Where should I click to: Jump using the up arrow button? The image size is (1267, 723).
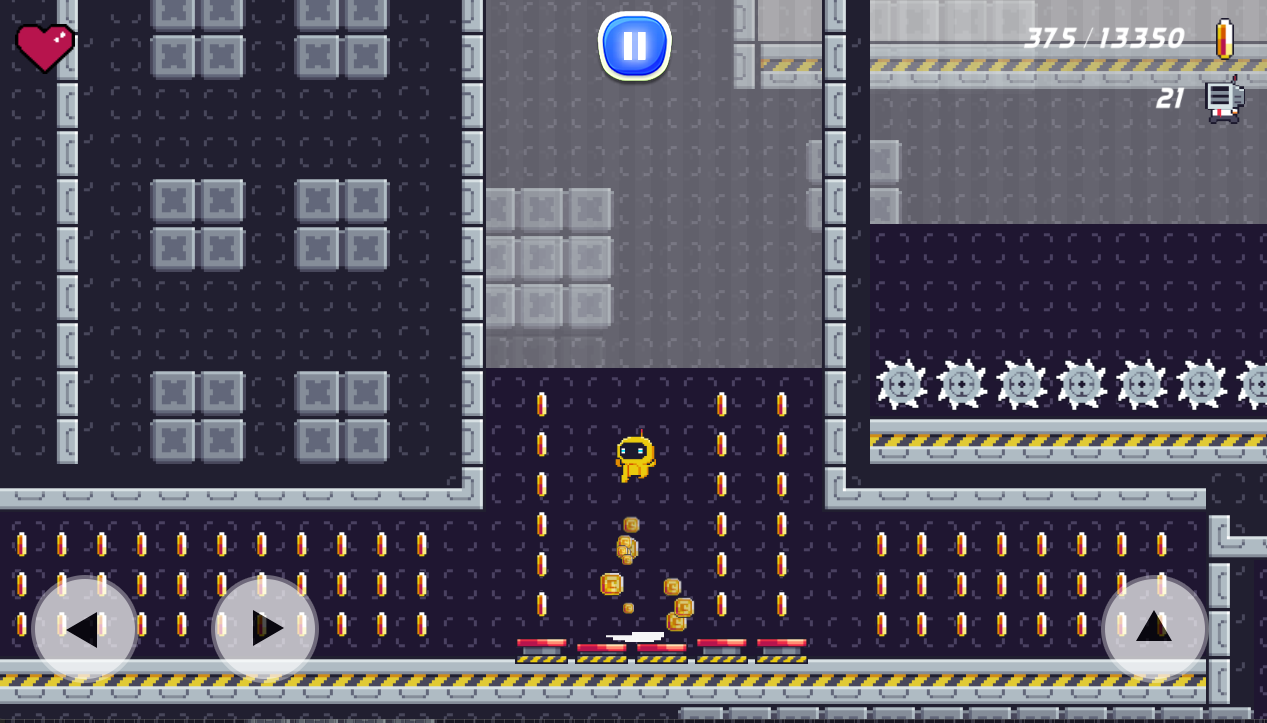coord(1155,629)
